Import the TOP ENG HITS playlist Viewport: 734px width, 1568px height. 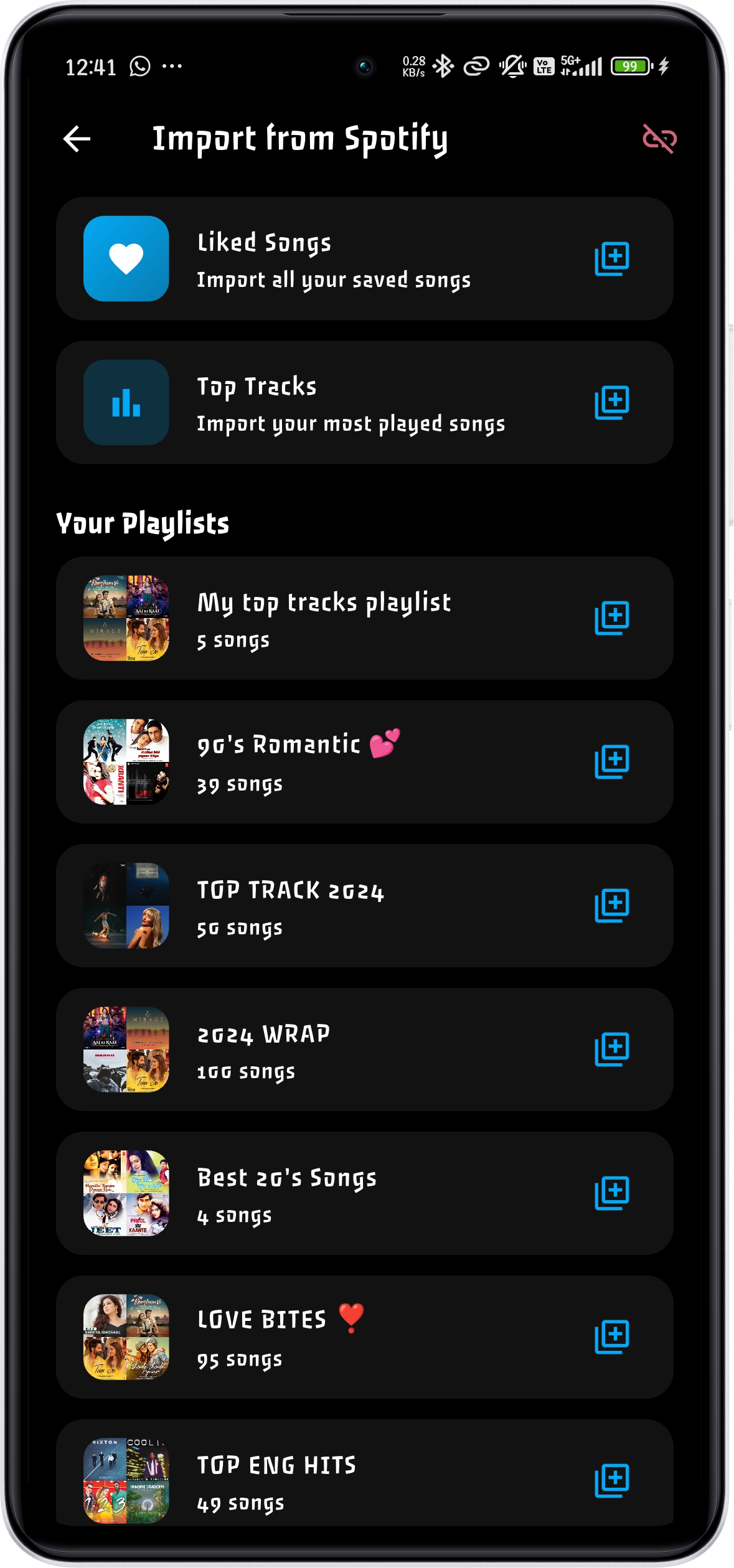612,1480
